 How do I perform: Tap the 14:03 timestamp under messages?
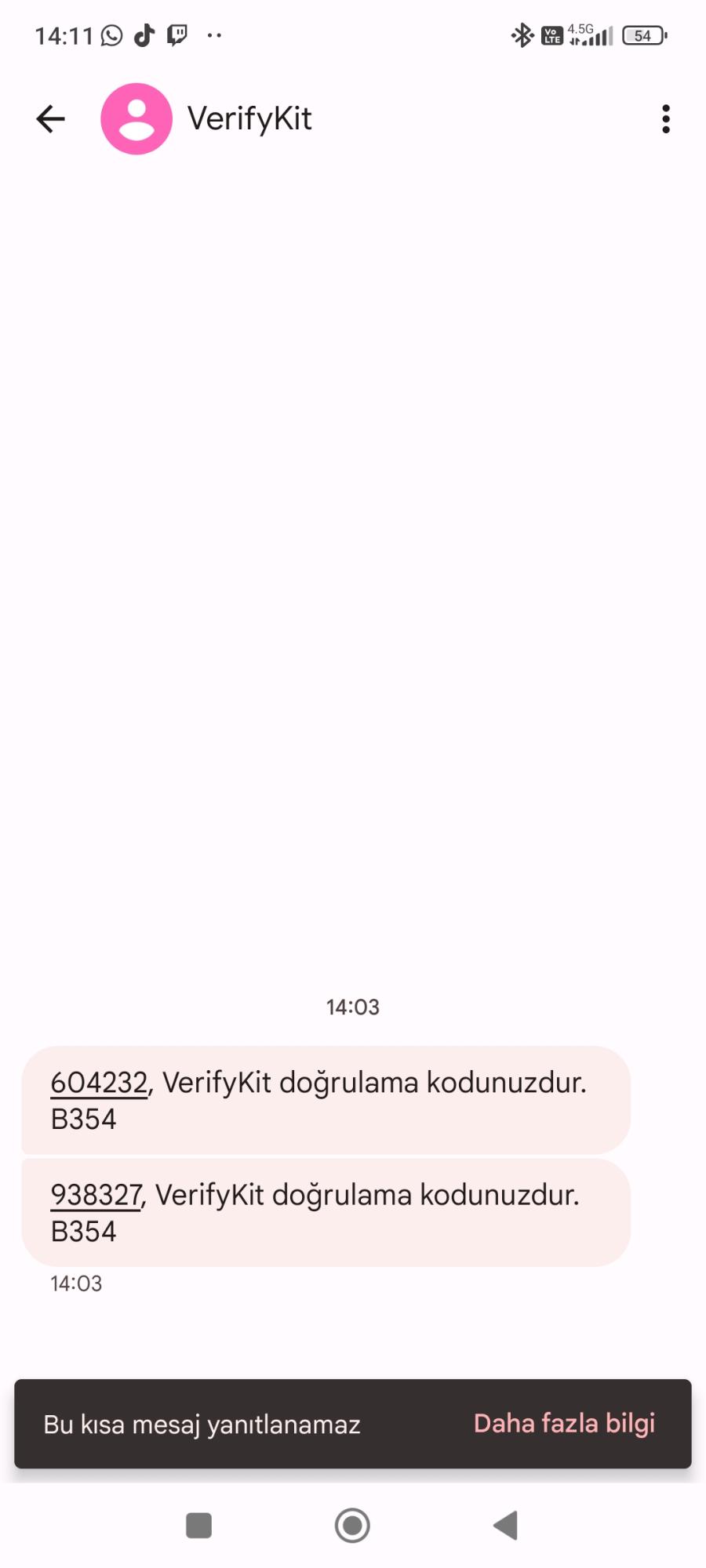coord(75,1283)
